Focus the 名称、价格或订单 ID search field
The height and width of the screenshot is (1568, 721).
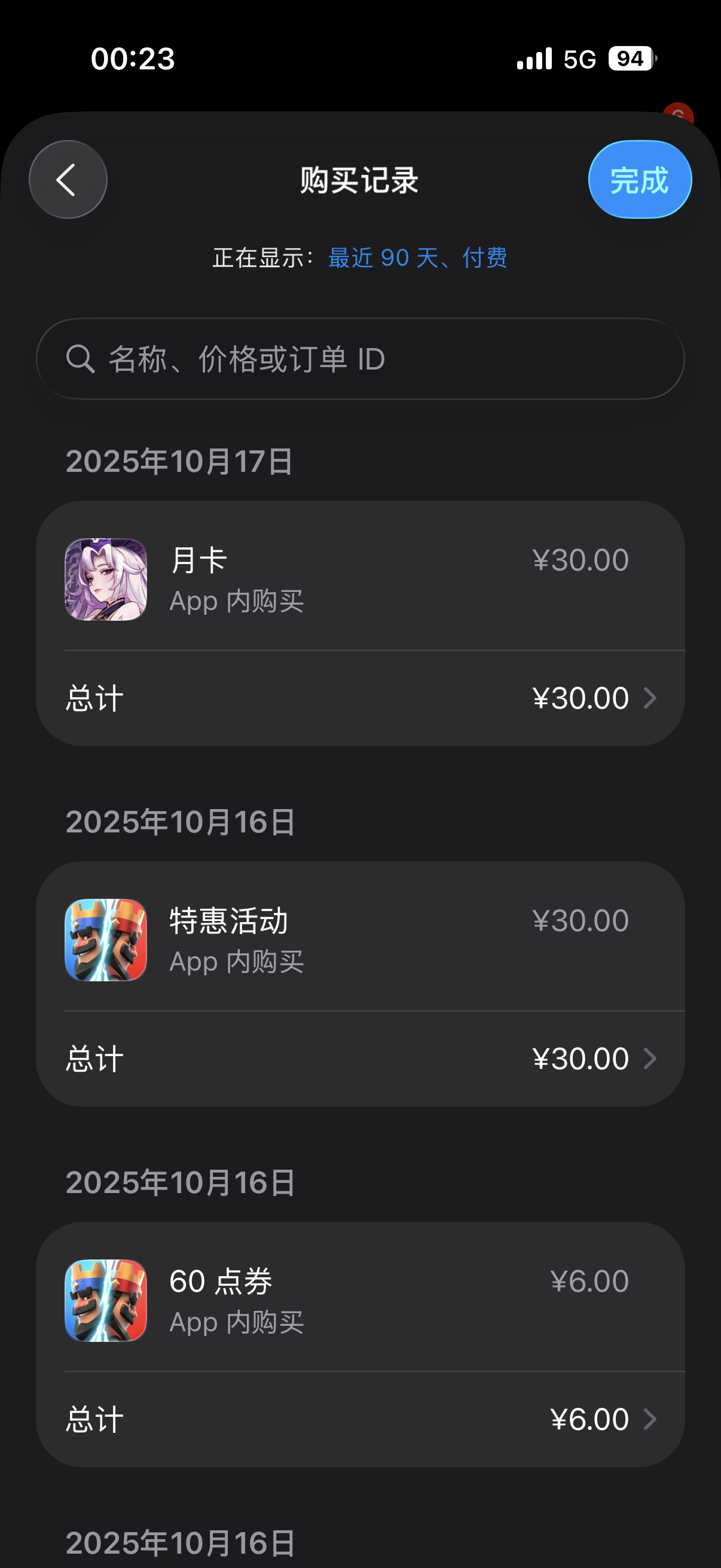click(360, 359)
